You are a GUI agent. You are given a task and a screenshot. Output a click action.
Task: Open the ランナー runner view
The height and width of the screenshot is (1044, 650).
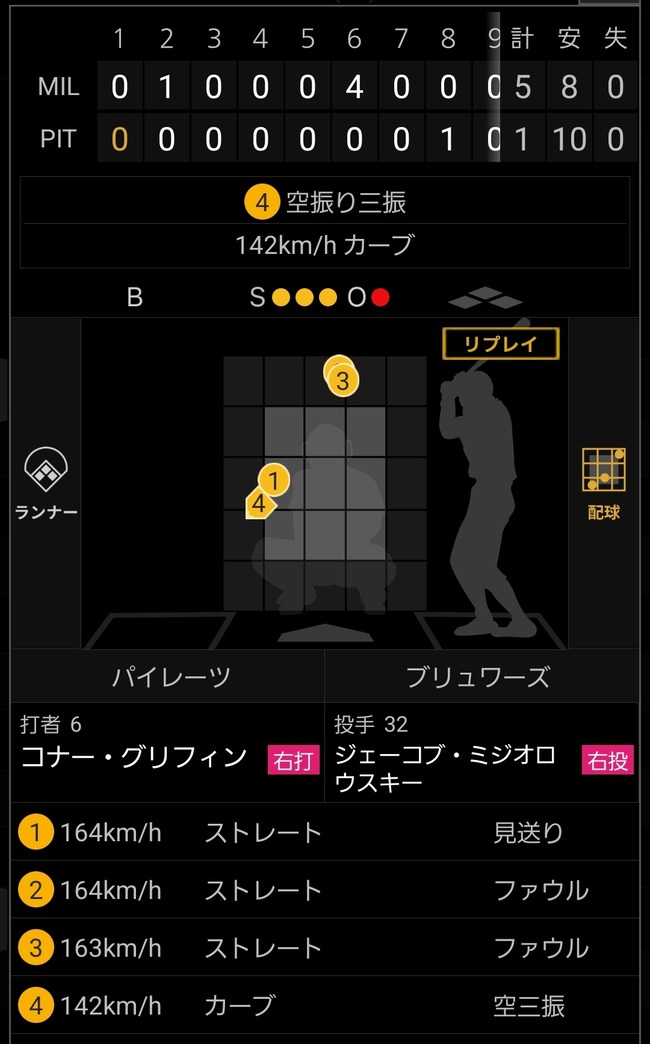point(46,483)
